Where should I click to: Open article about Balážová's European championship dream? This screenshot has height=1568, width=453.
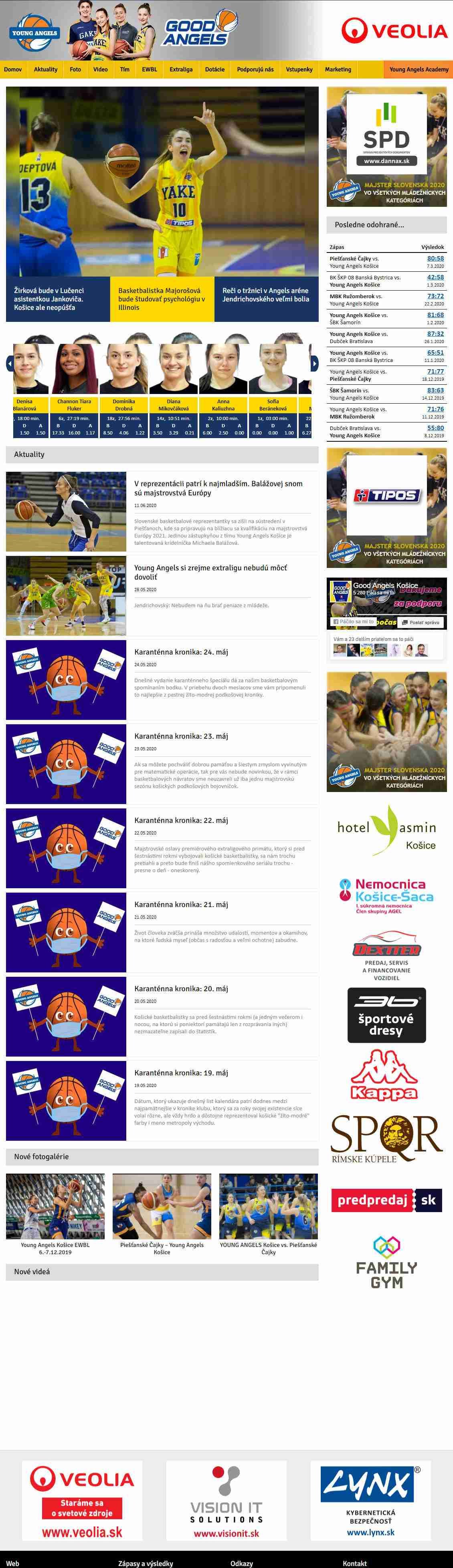coord(218,487)
